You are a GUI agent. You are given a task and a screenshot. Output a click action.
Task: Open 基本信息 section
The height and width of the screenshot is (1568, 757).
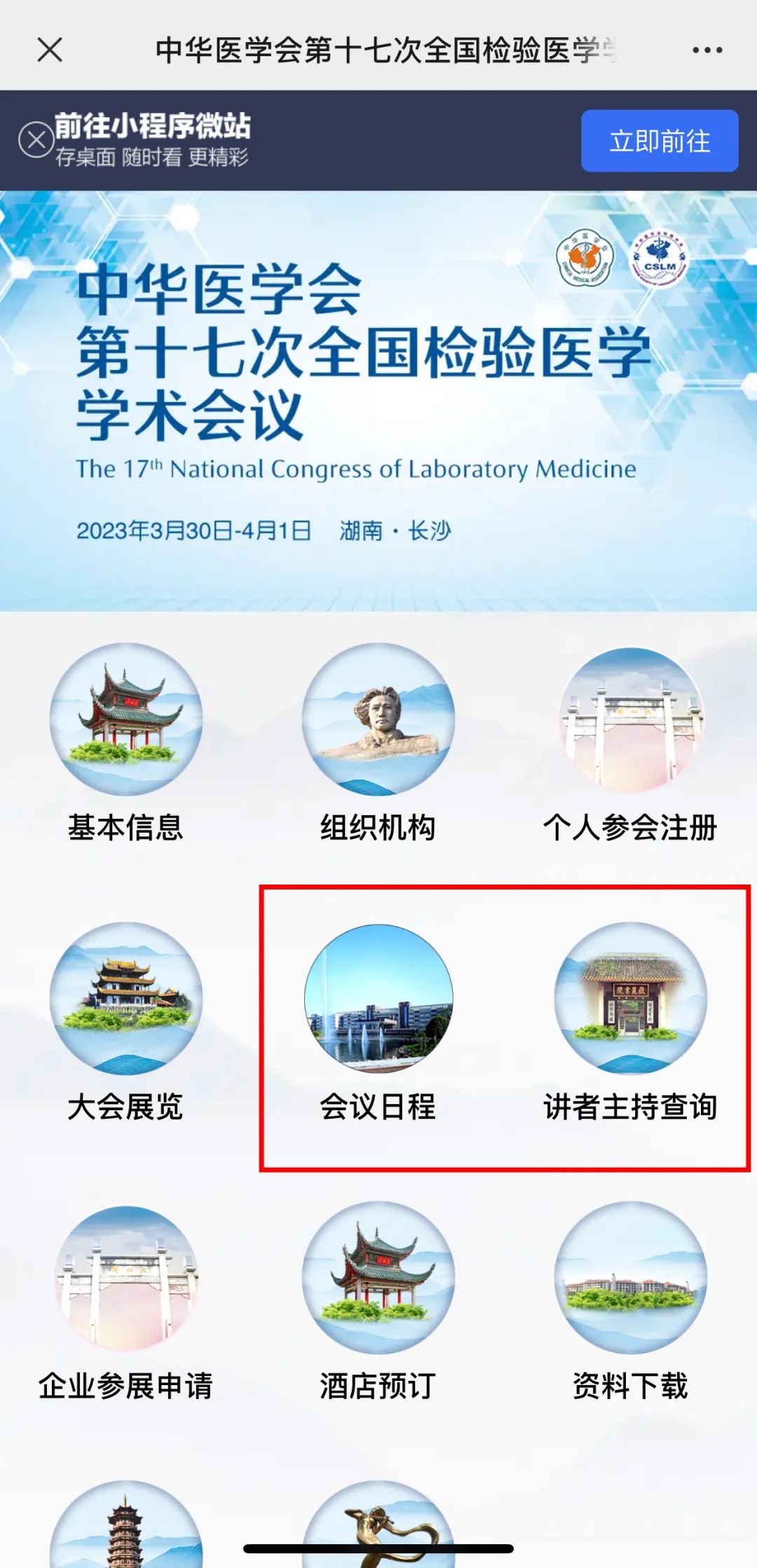tap(126, 744)
